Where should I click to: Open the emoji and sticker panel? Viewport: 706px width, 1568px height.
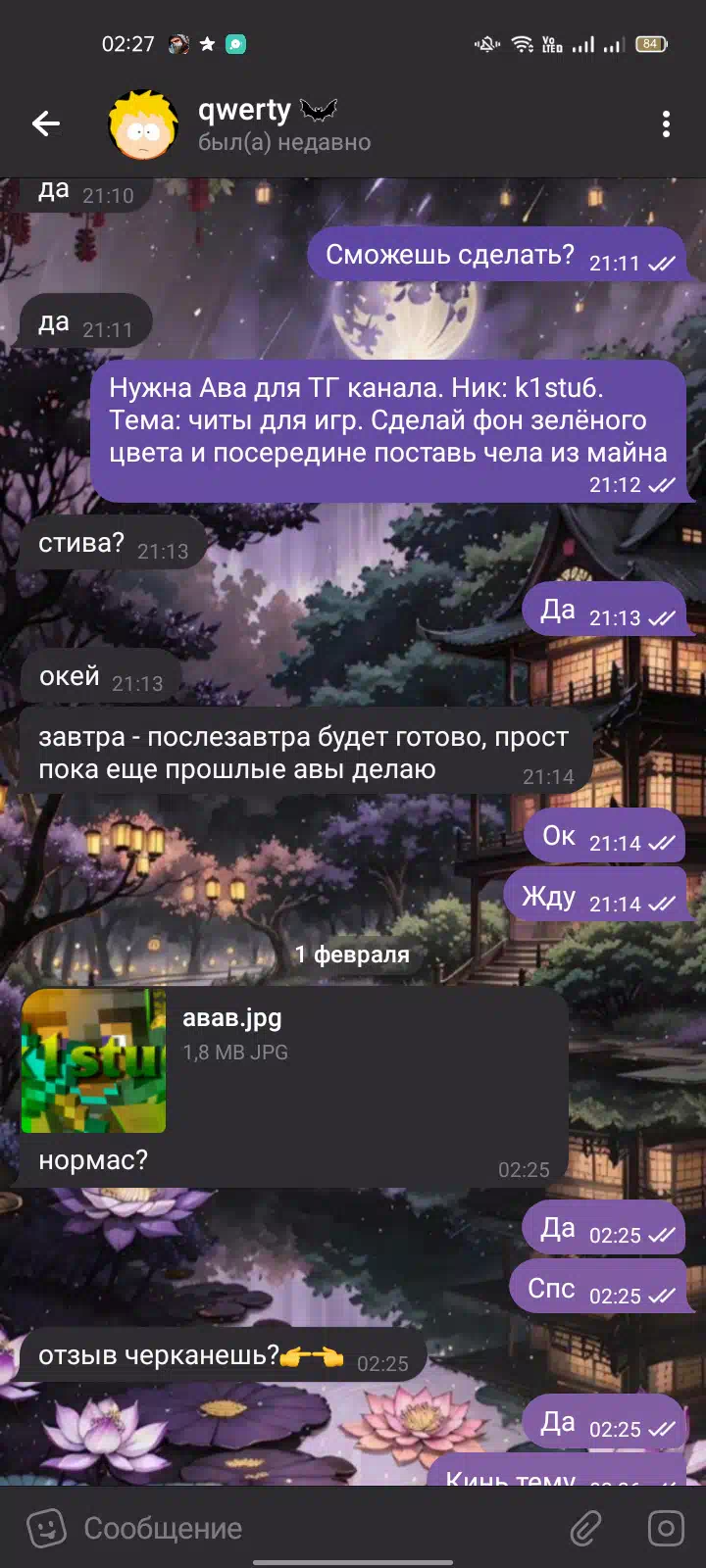pyautogui.click(x=45, y=1528)
